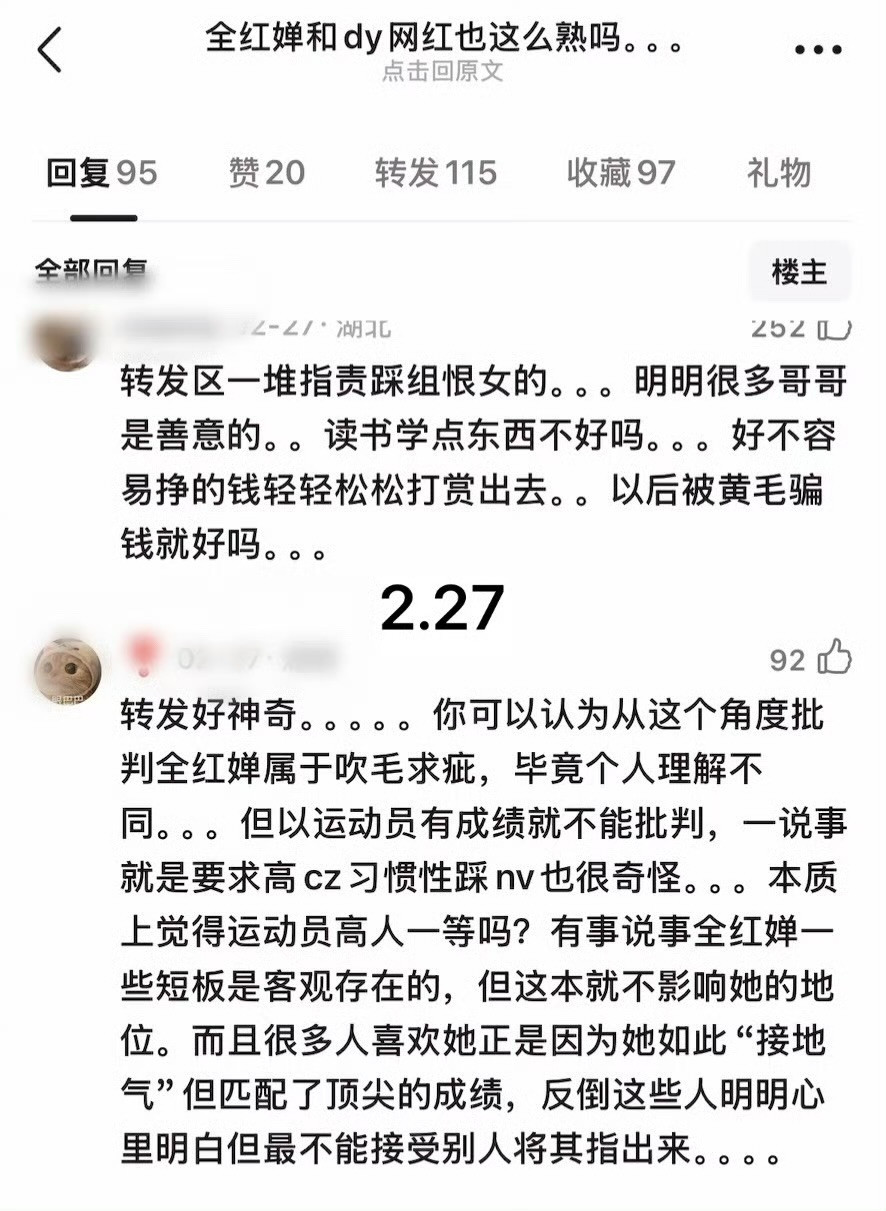The width and height of the screenshot is (886, 1211).
Task: Go back with the arrow icon
Action: point(50,49)
